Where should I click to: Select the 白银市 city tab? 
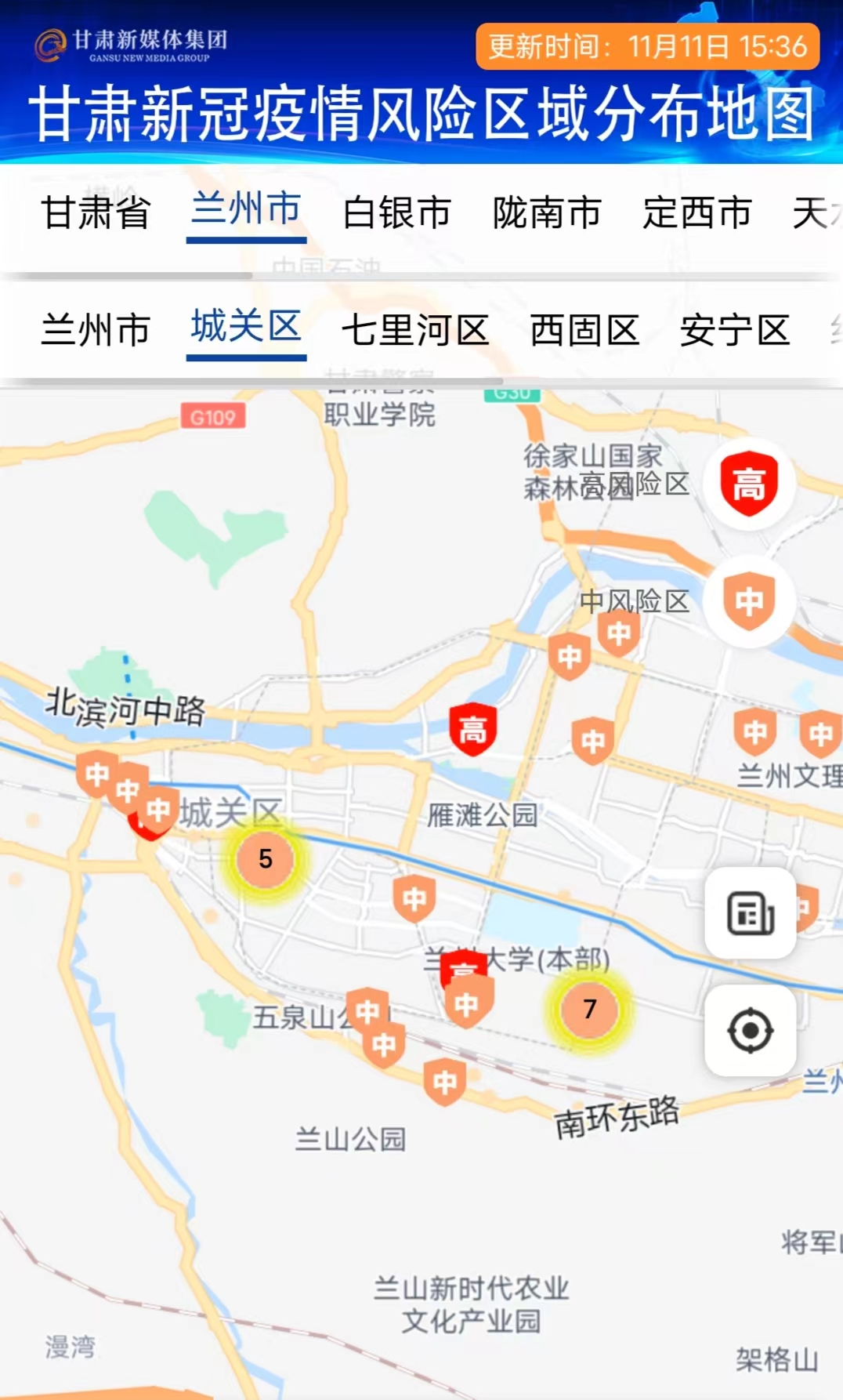(x=396, y=212)
